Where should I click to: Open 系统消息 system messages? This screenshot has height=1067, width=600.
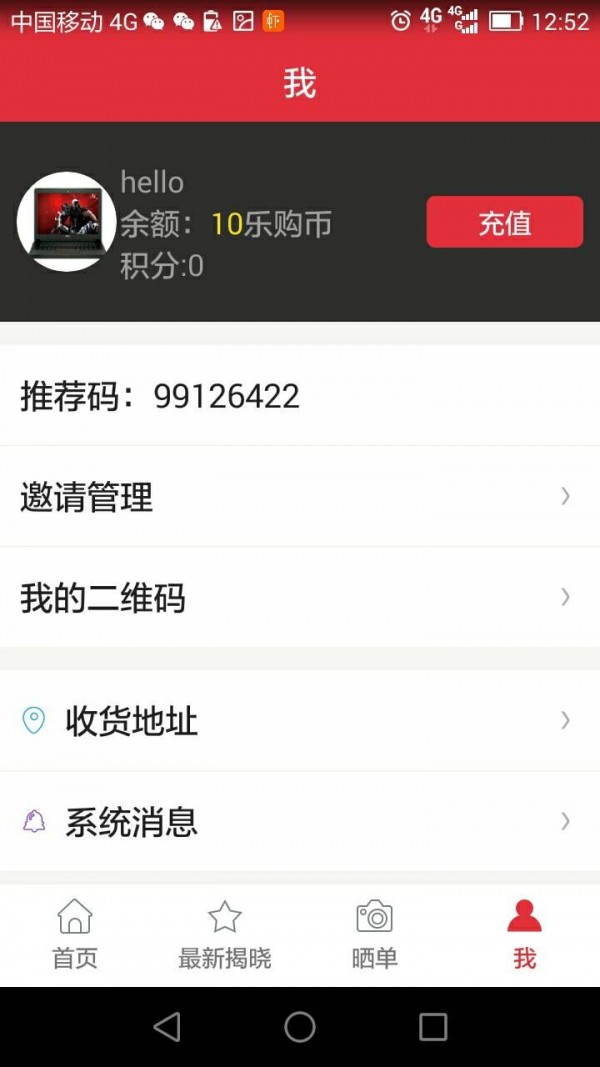pyautogui.click(x=300, y=822)
